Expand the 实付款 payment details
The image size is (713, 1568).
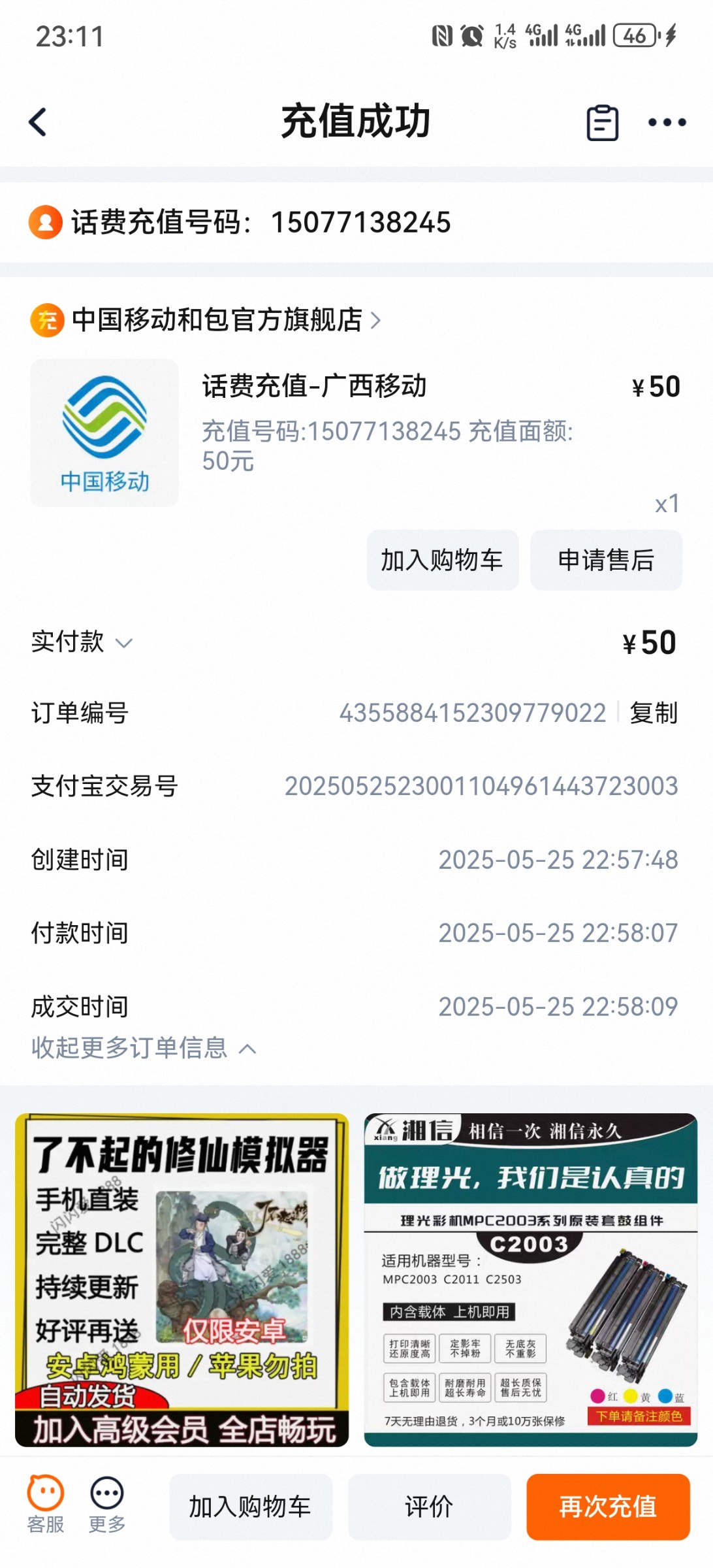(82, 642)
